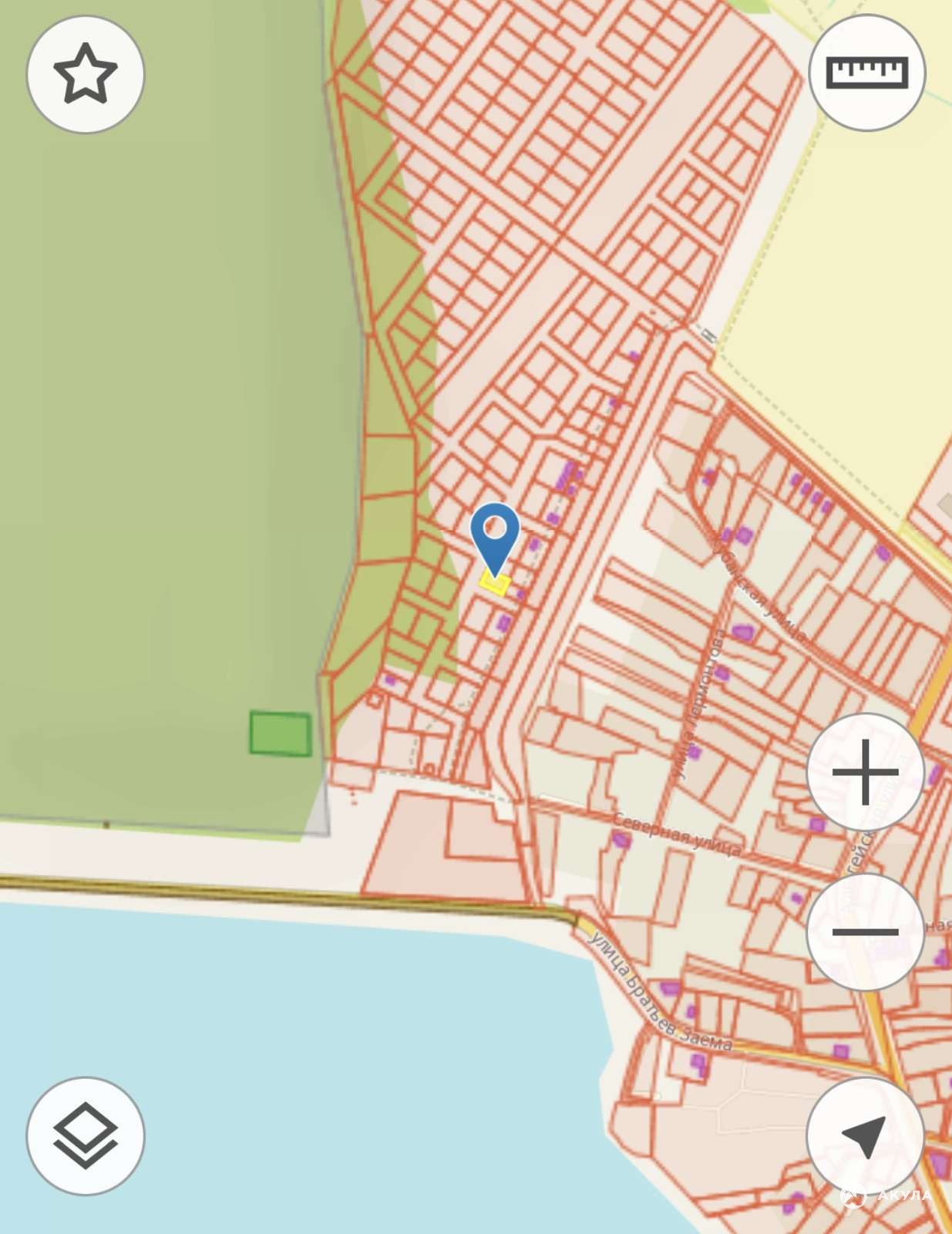The image size is (952, 1234).
Task: Open the map layers selector
Action: coord(86,1136)
